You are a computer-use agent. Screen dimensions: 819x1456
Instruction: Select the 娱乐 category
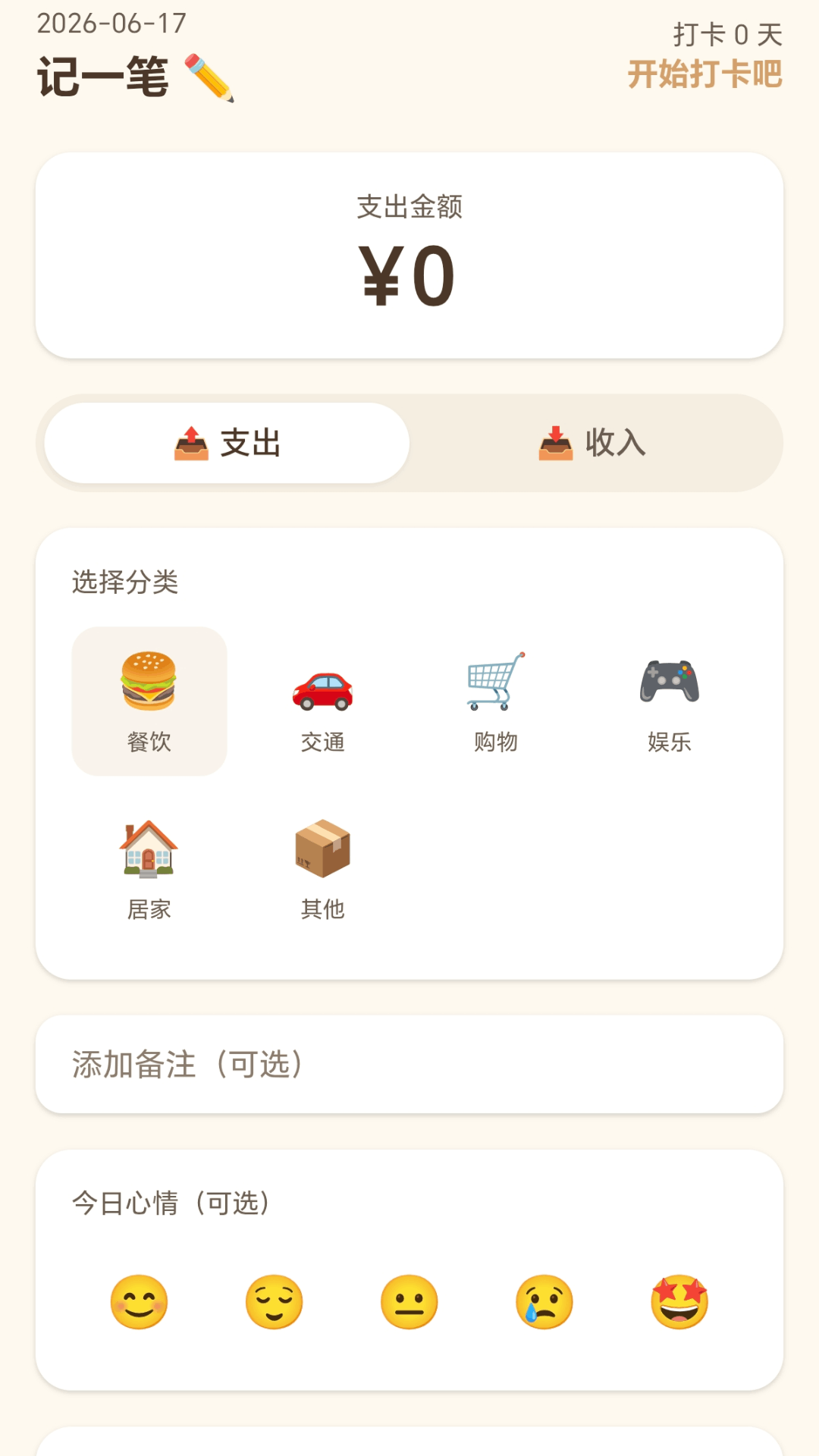click(670, 701)
